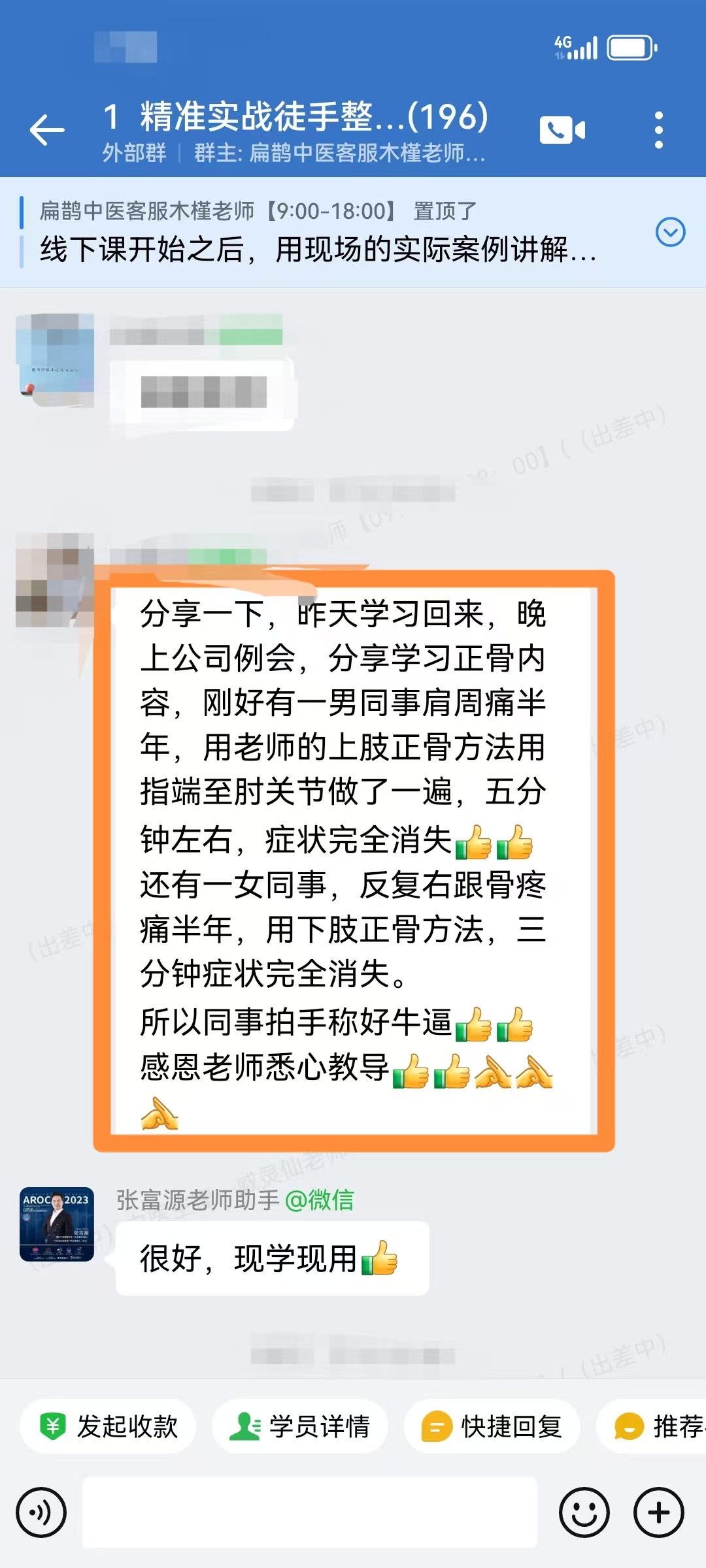Tap 发起收款 to request payment
706x1568 pixels.
pos(109,1426)
